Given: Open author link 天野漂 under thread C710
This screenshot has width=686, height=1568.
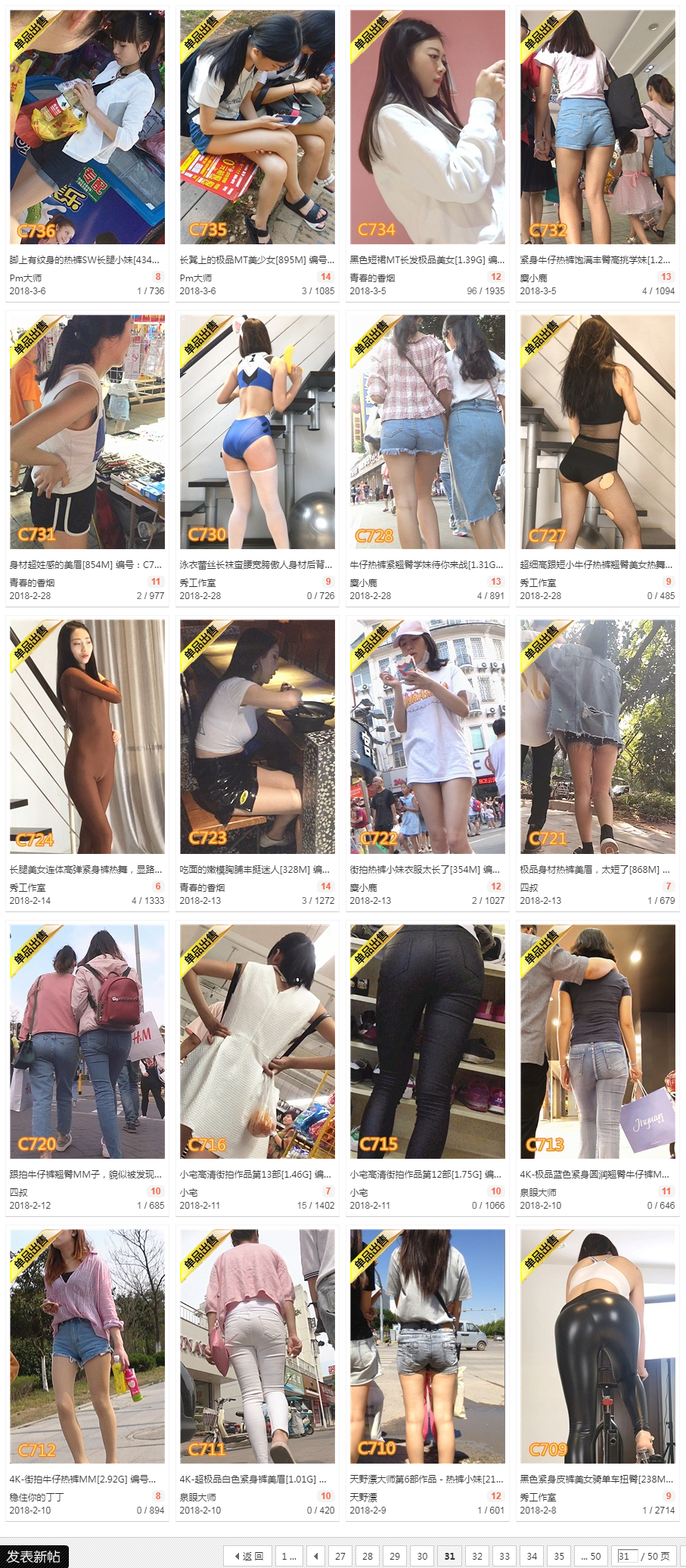Looking at the screenshot, I should click(363, 1497).
